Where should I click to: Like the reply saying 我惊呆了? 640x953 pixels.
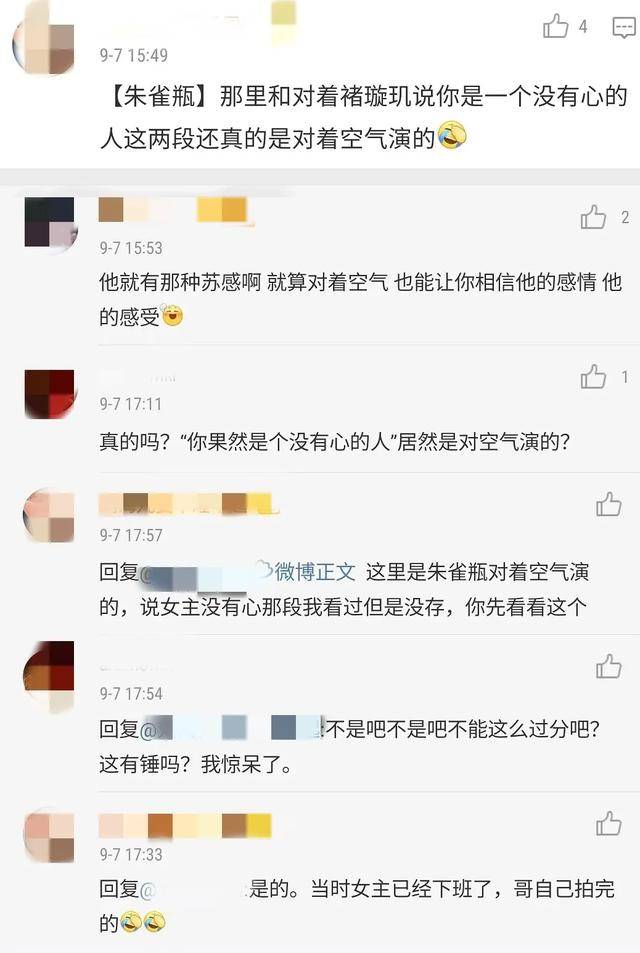pos(608,666)
